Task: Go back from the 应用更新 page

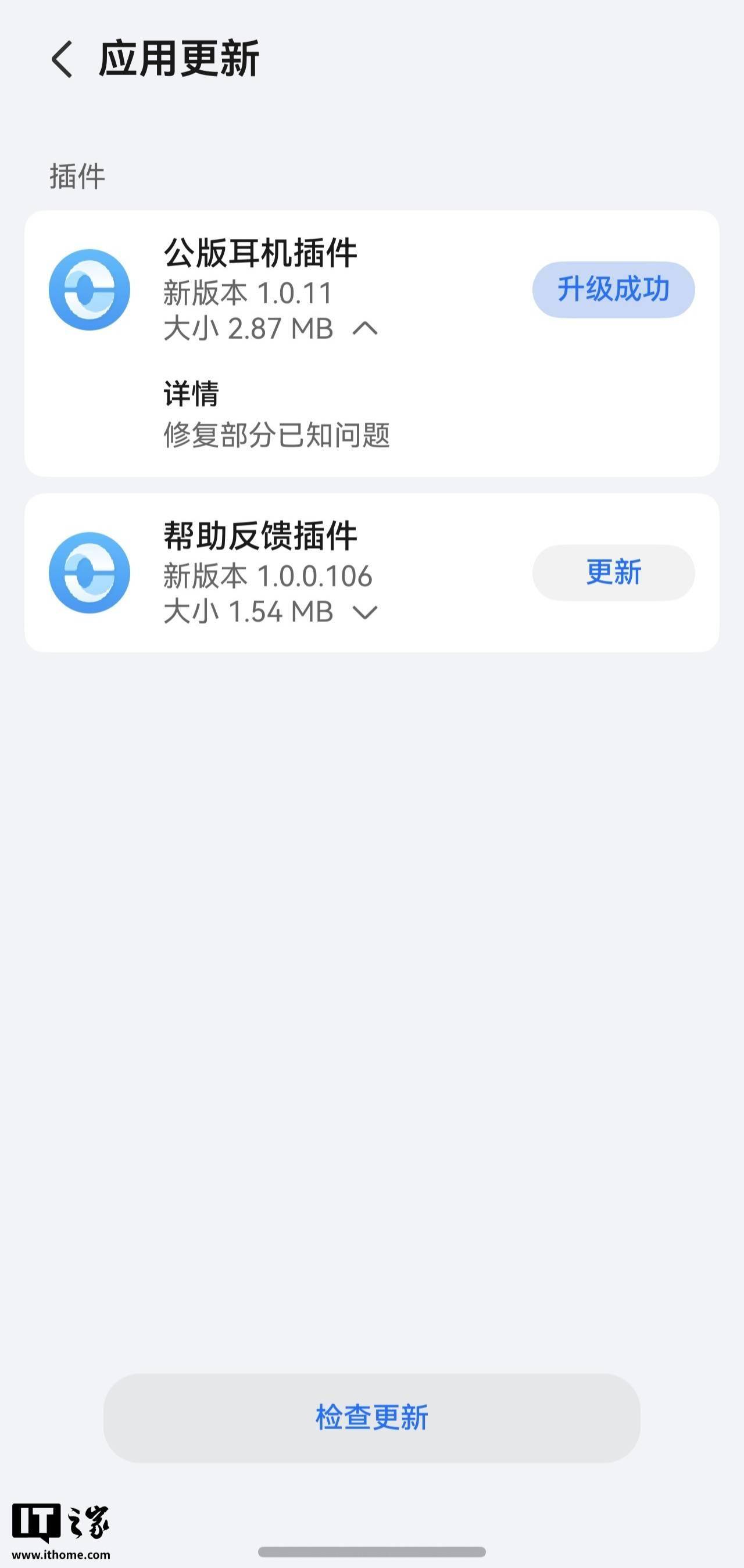Action: tap(62, 59)
